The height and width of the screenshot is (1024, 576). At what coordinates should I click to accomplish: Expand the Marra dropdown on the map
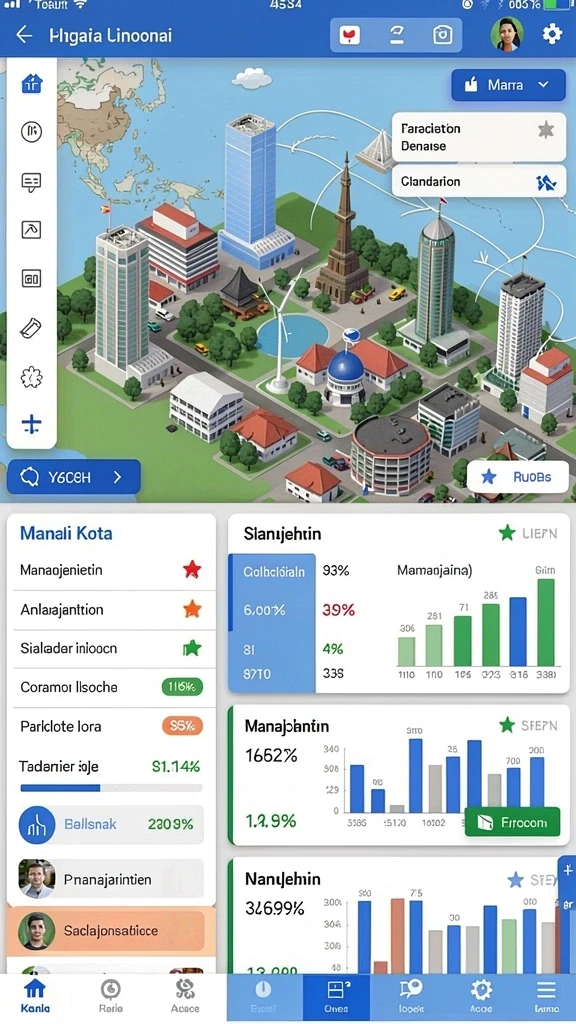pyautogui.click(x=508, y=85)
